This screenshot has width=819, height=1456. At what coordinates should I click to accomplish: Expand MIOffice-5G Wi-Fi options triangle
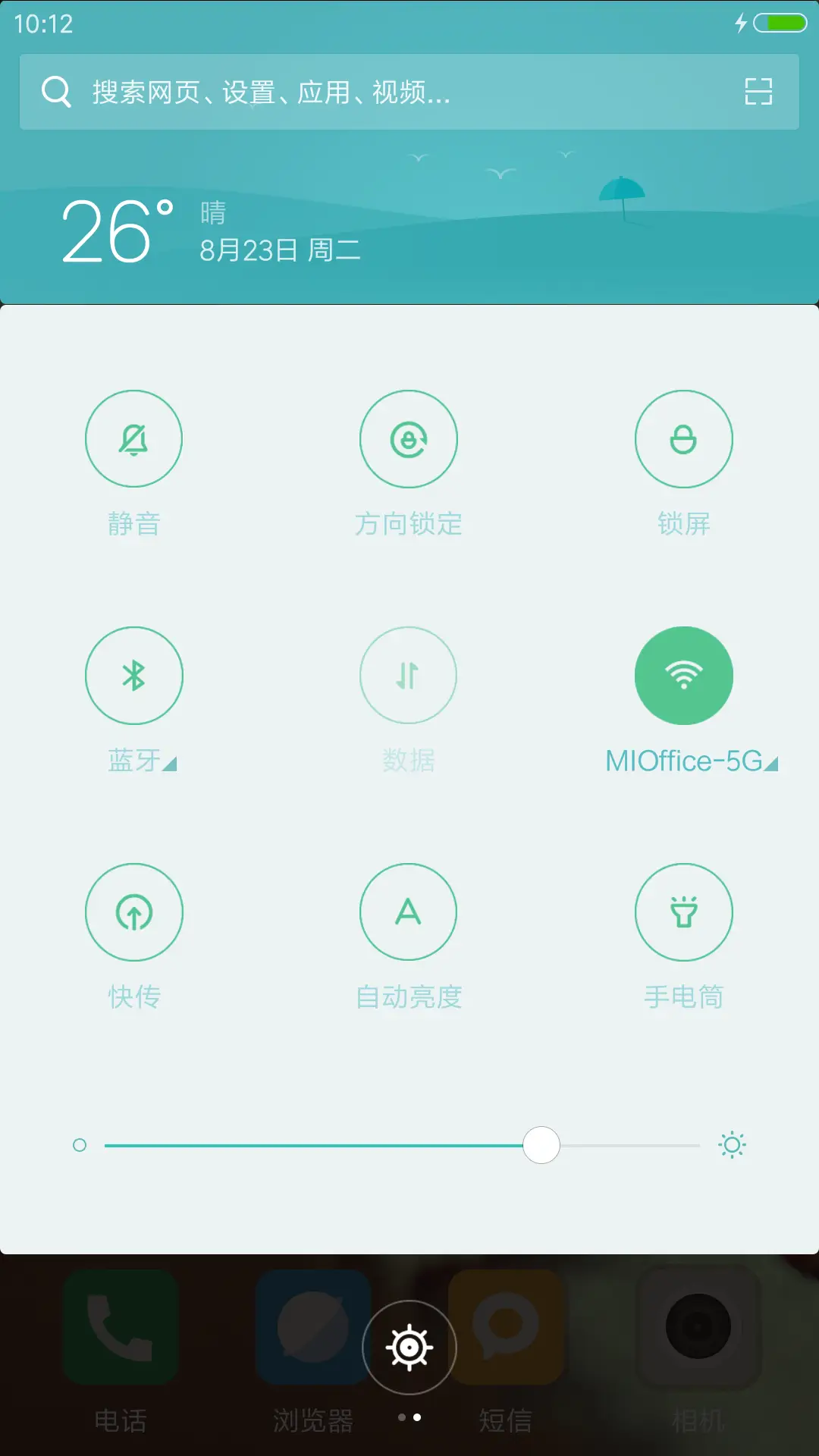(772, 764)
